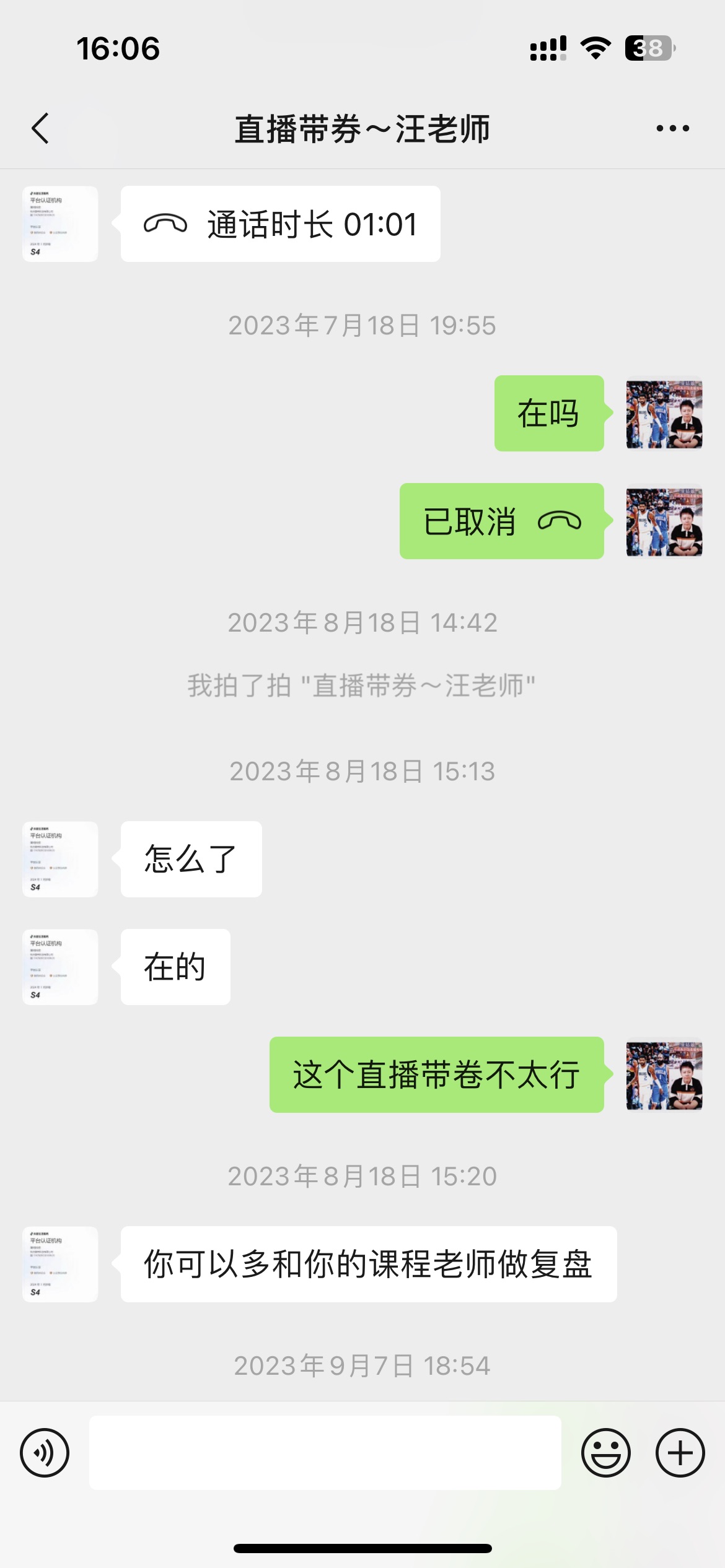
Task: Open the plus attachments menu
Action: click(680, 1452)
